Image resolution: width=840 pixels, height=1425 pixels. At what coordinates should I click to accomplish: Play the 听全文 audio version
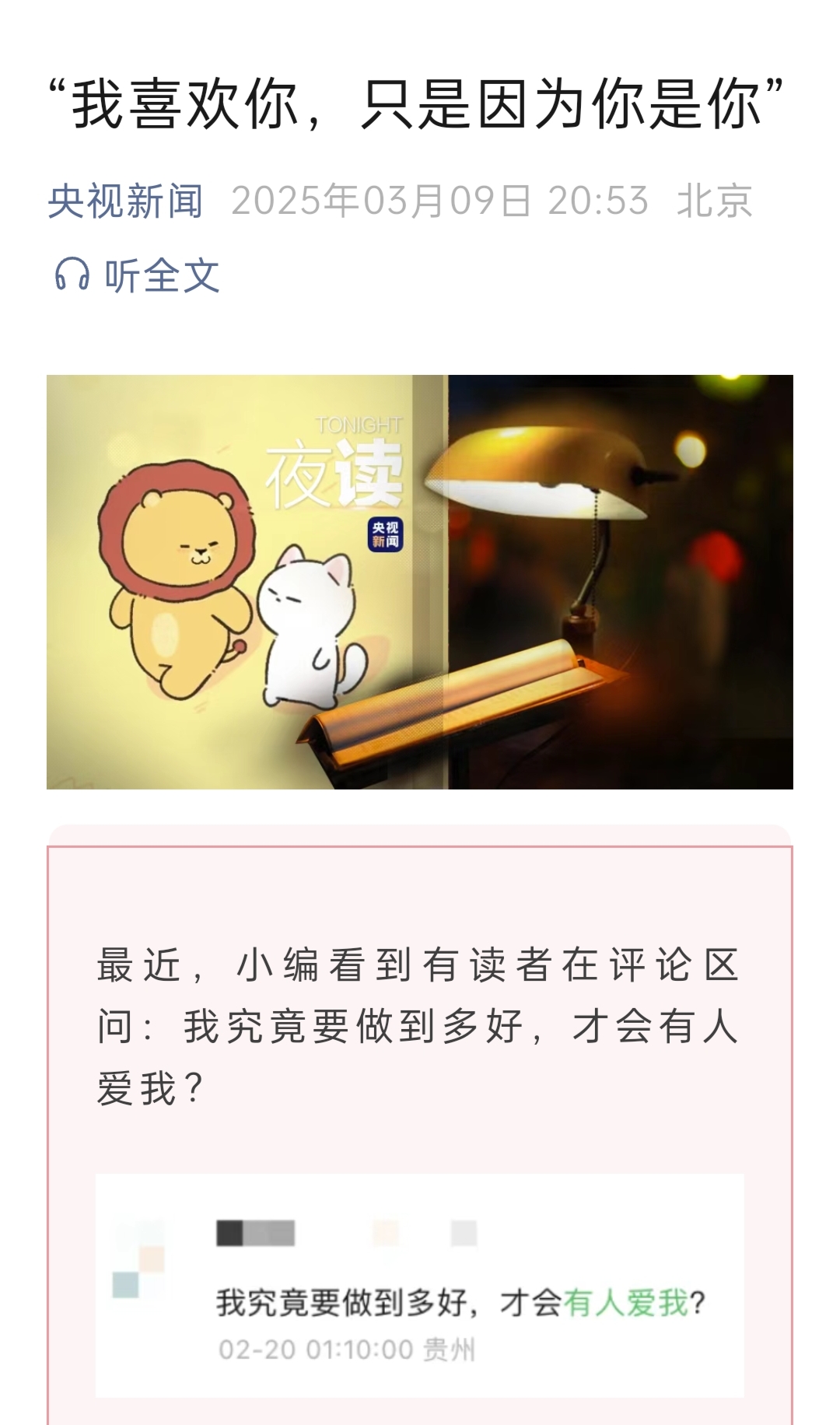[138, 275]
